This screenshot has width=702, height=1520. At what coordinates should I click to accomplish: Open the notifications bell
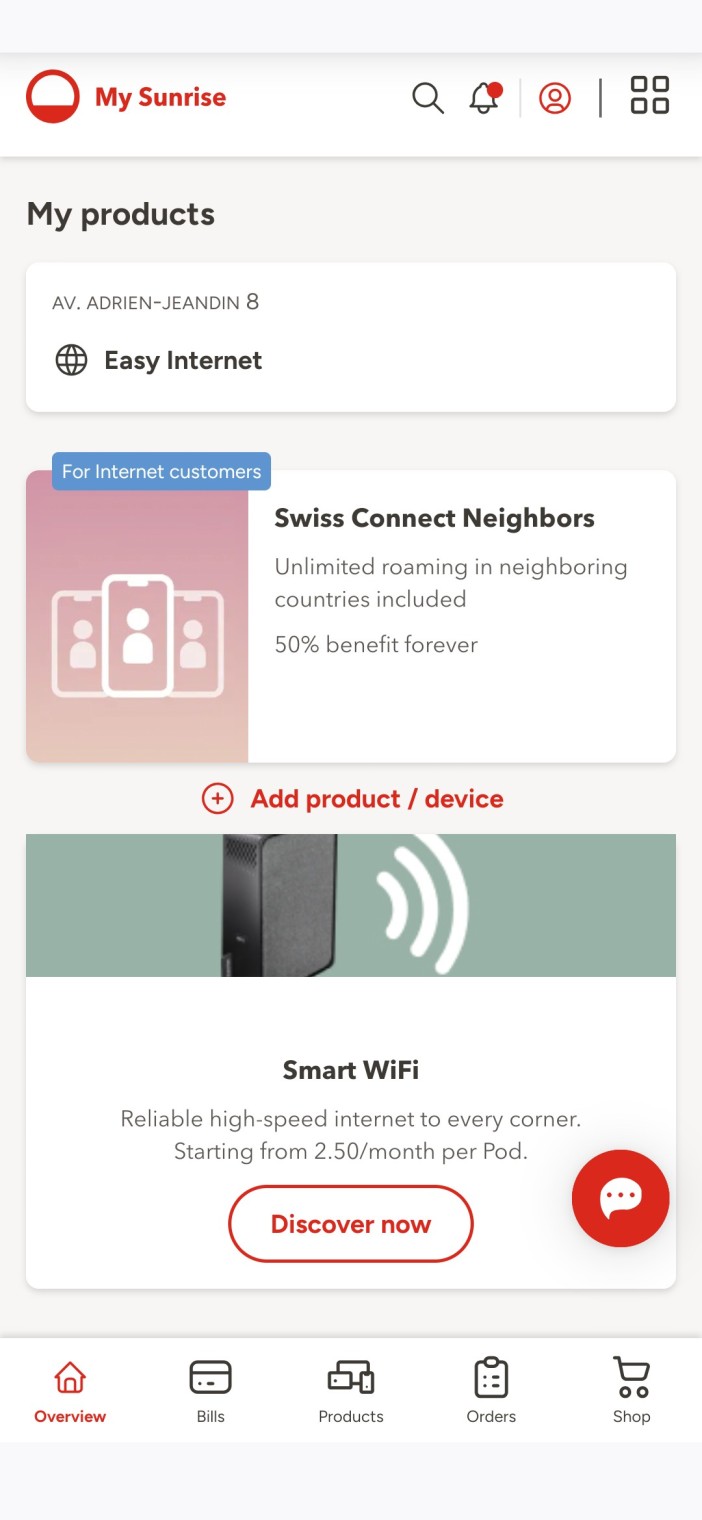(484, 98)
